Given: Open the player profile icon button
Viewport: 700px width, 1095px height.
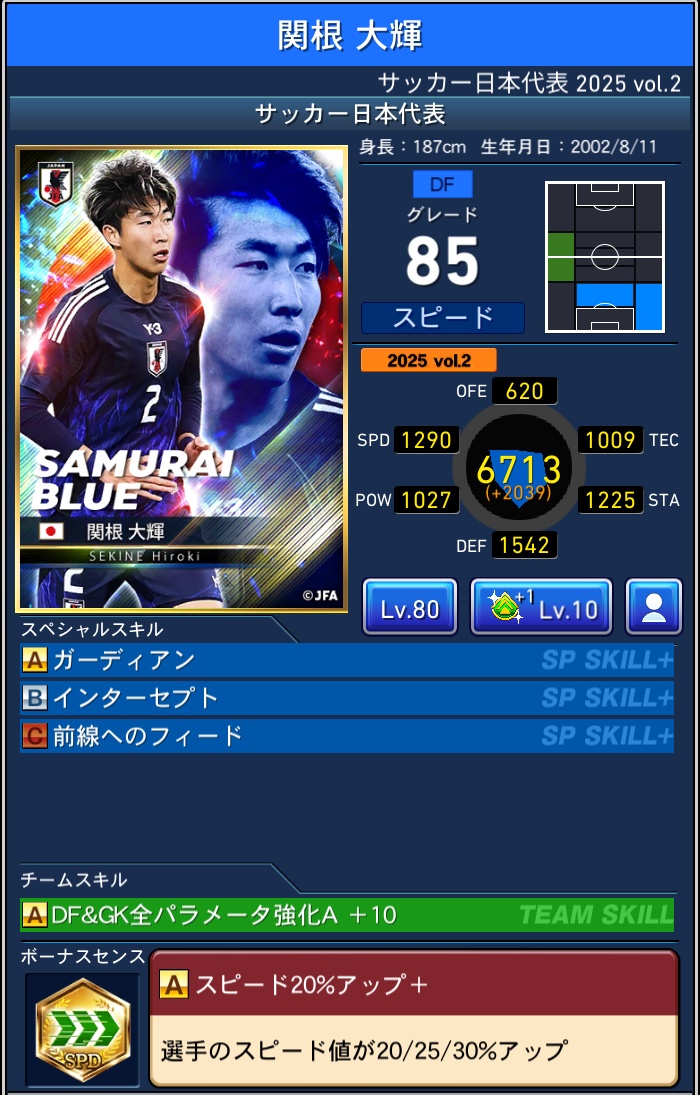Looking at the screenshot, I should [x=654, y=607].
